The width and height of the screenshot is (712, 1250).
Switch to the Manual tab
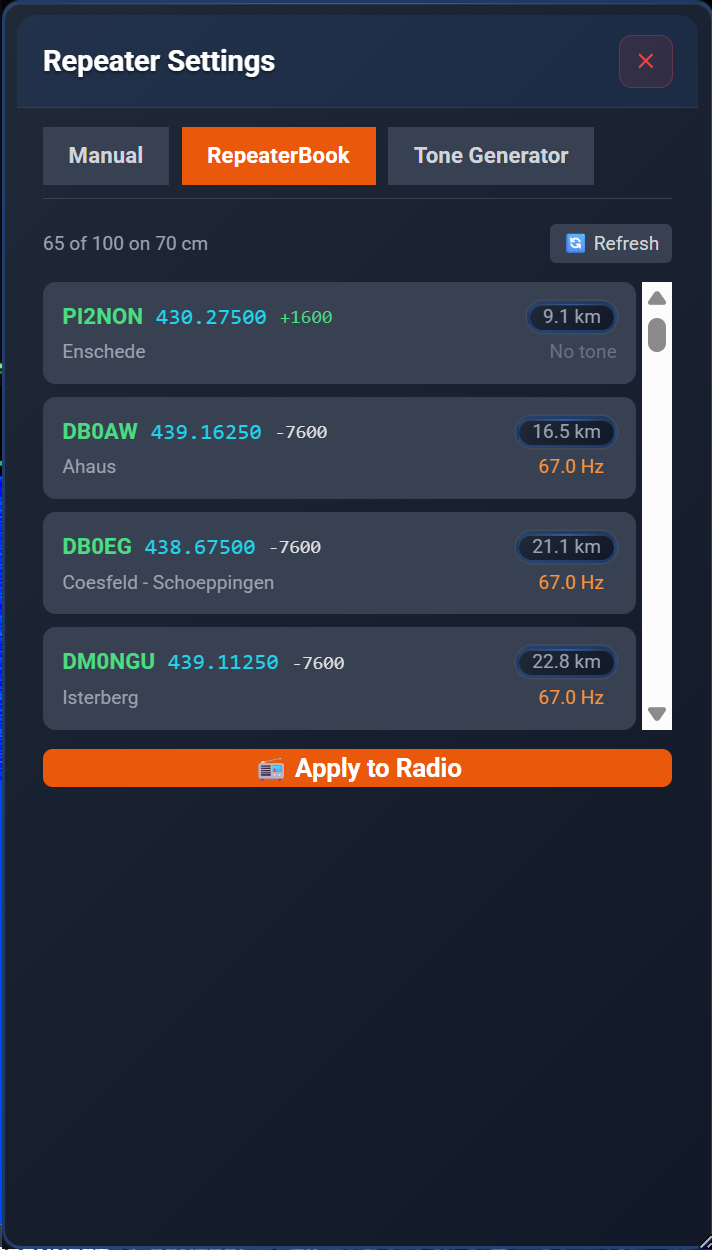click(106, 156)
